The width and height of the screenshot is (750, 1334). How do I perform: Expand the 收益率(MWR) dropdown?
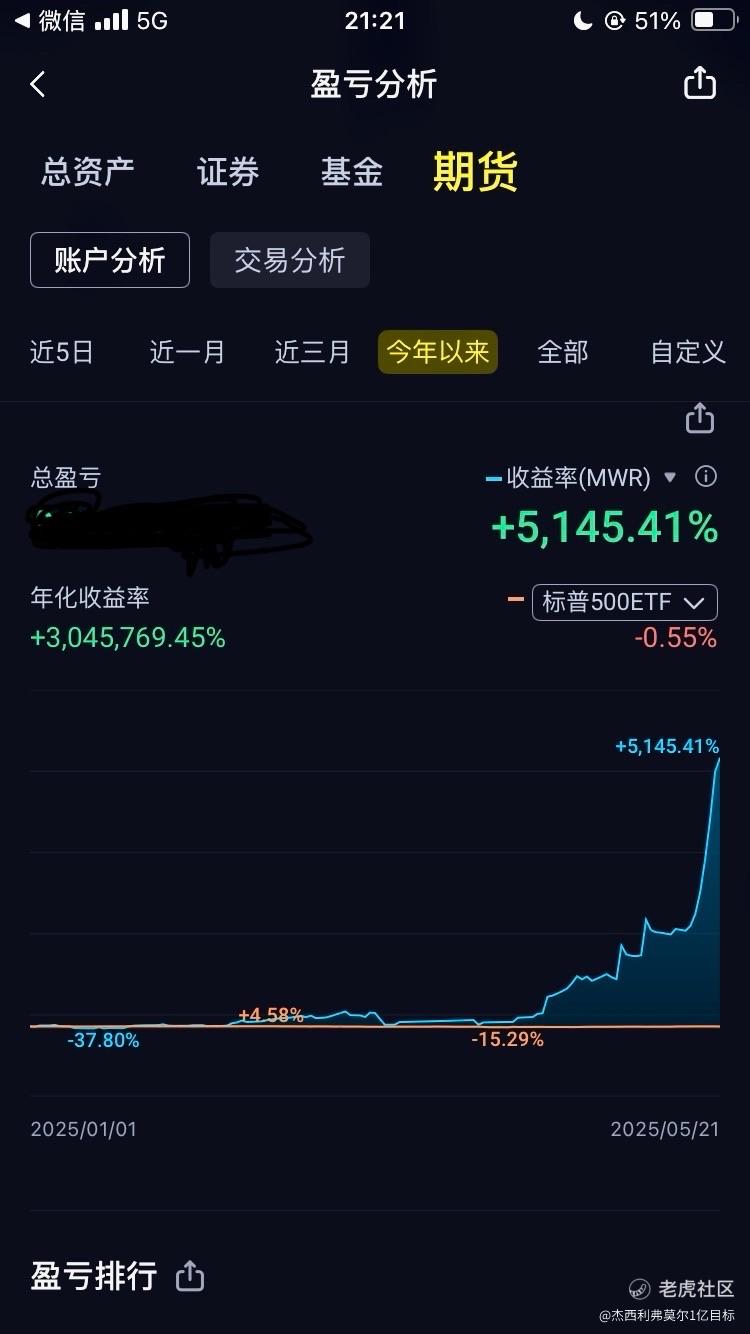[x=670, y=478]
